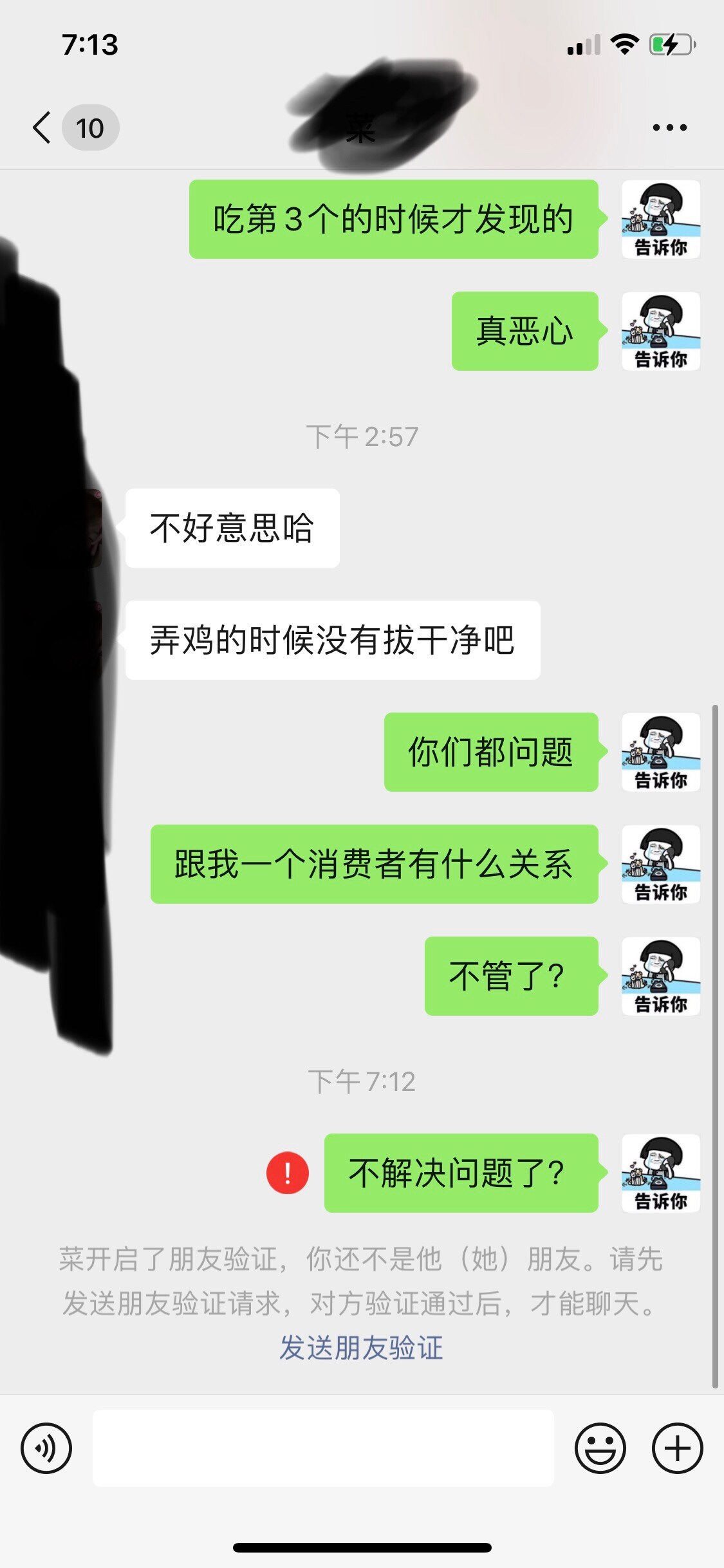Open my avatar beside 真恶心 message
Screen dimensions: 724x1568
coord(660,331)
